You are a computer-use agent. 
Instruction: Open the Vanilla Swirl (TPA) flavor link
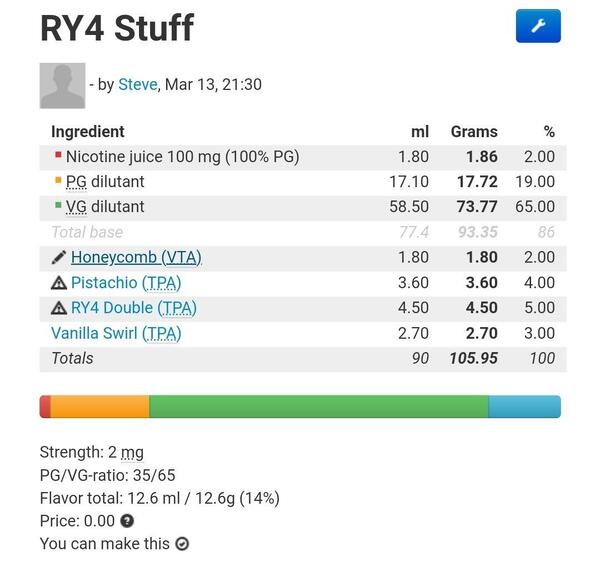(x=116, y=333)
